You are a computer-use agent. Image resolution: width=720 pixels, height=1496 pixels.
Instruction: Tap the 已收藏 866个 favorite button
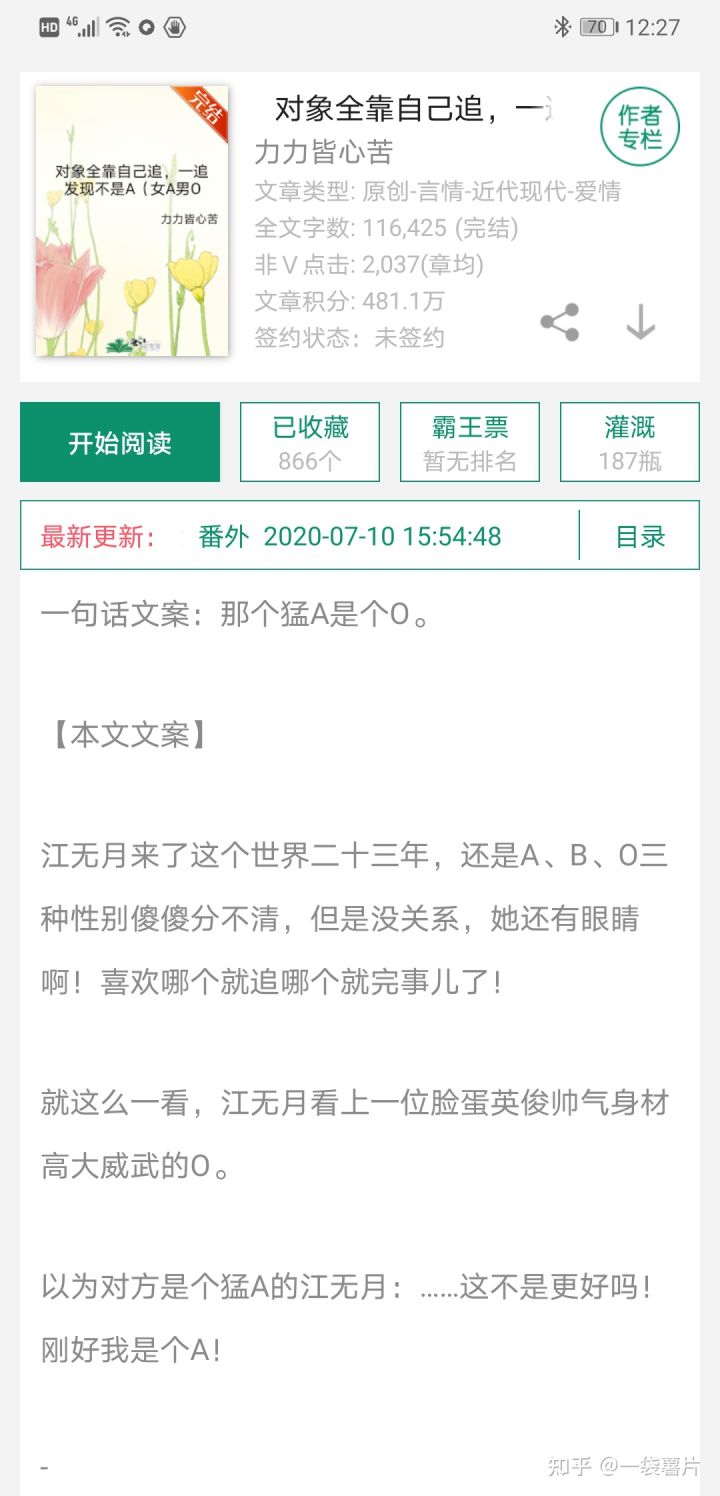310,442
